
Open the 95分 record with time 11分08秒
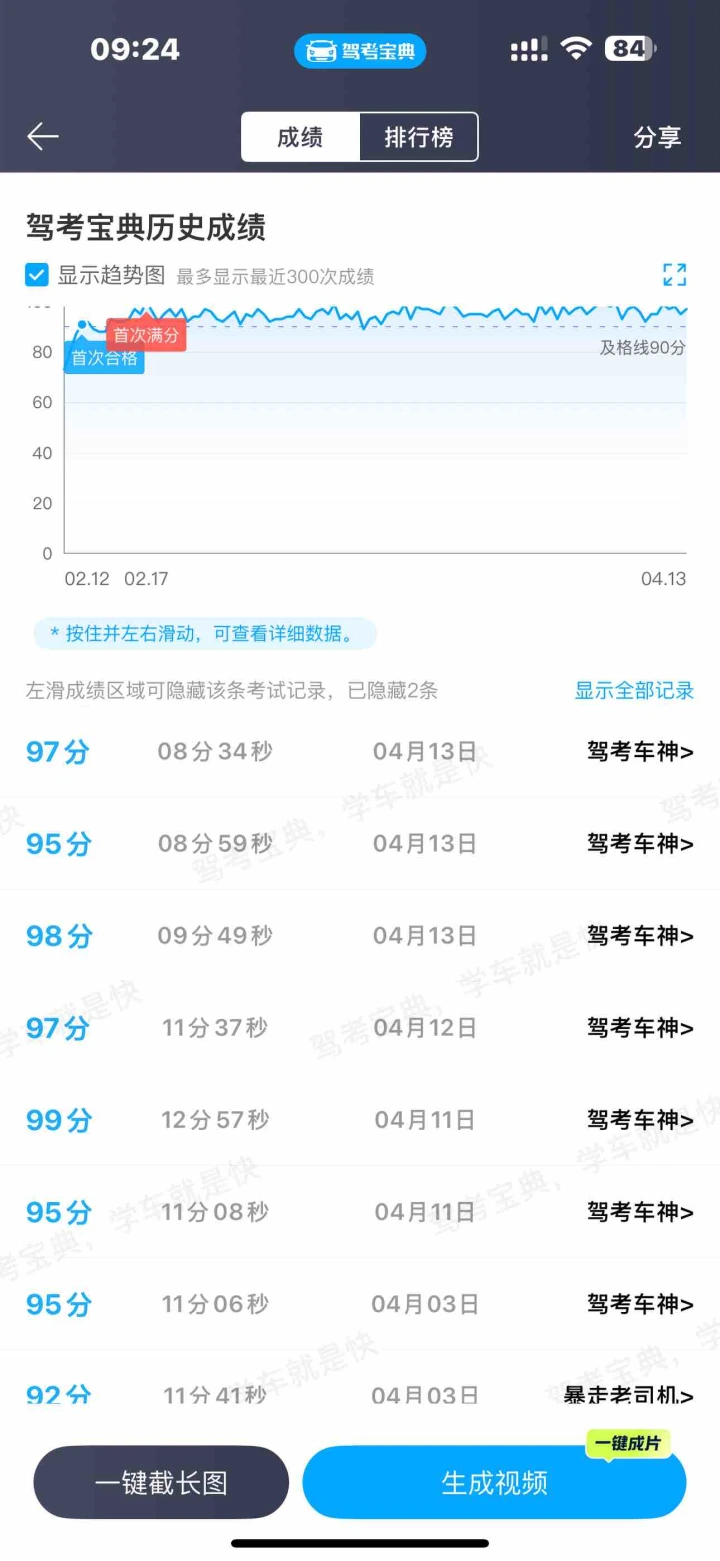(360, 1212)
